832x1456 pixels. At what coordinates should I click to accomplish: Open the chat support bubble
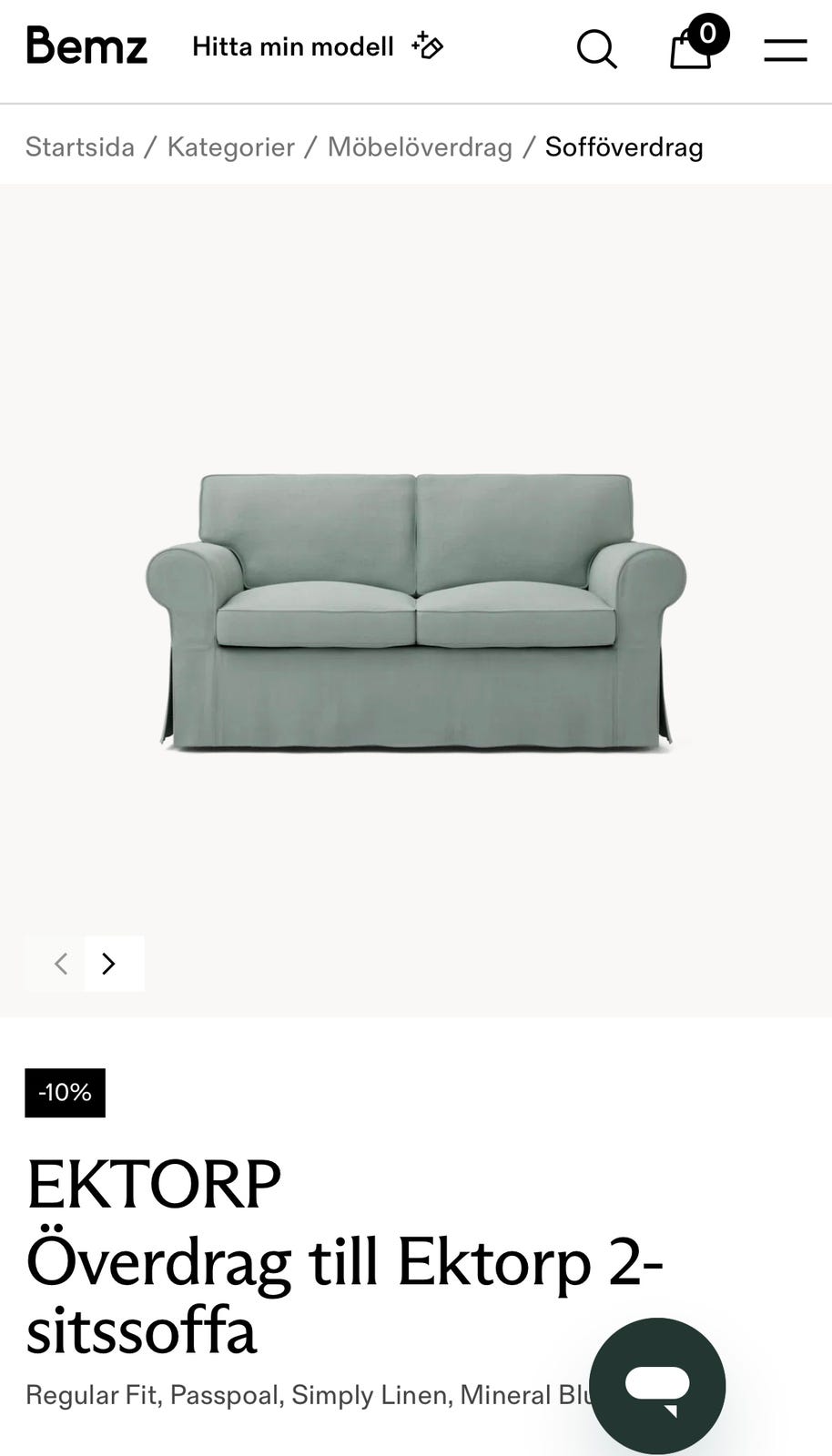pos(657,1386)
